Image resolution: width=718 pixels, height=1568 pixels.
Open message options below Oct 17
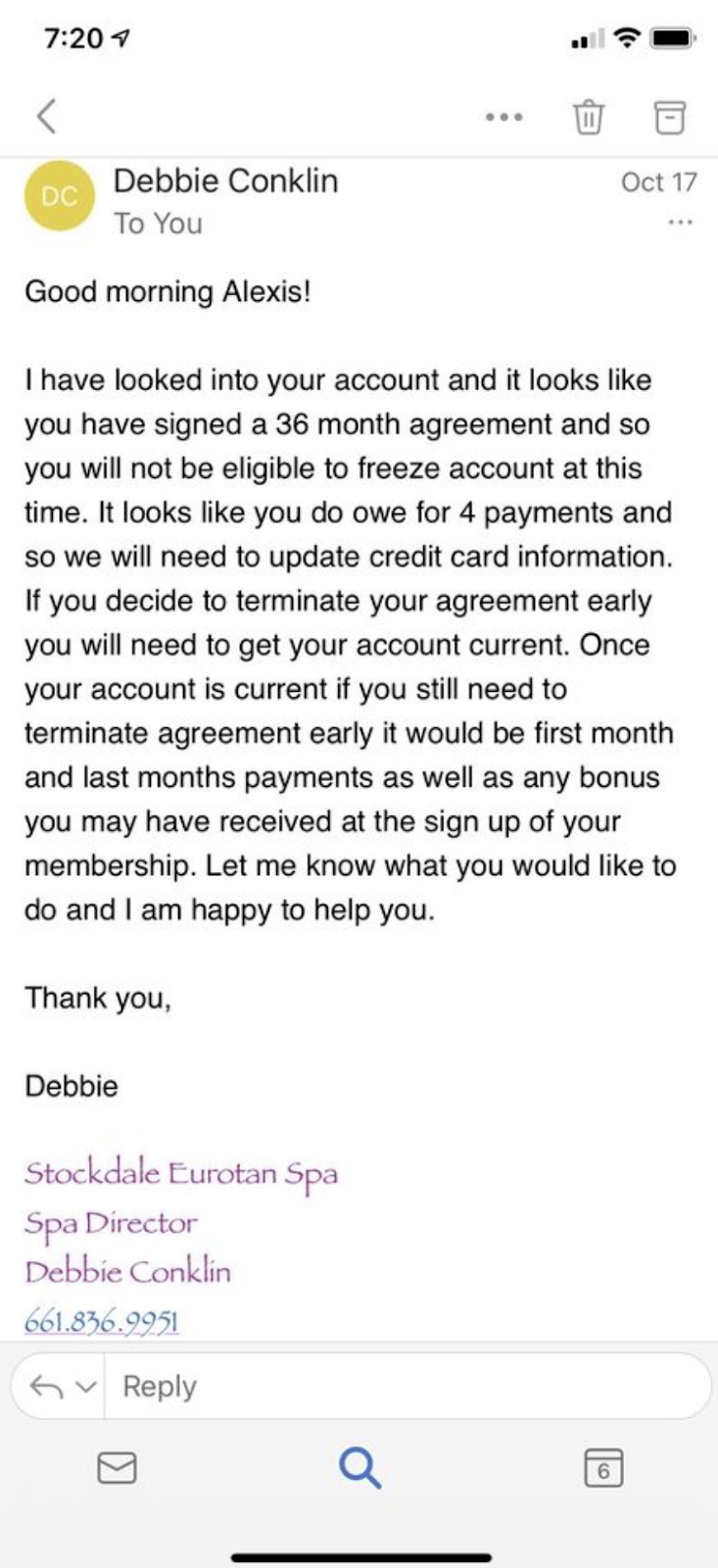(680, 222)
